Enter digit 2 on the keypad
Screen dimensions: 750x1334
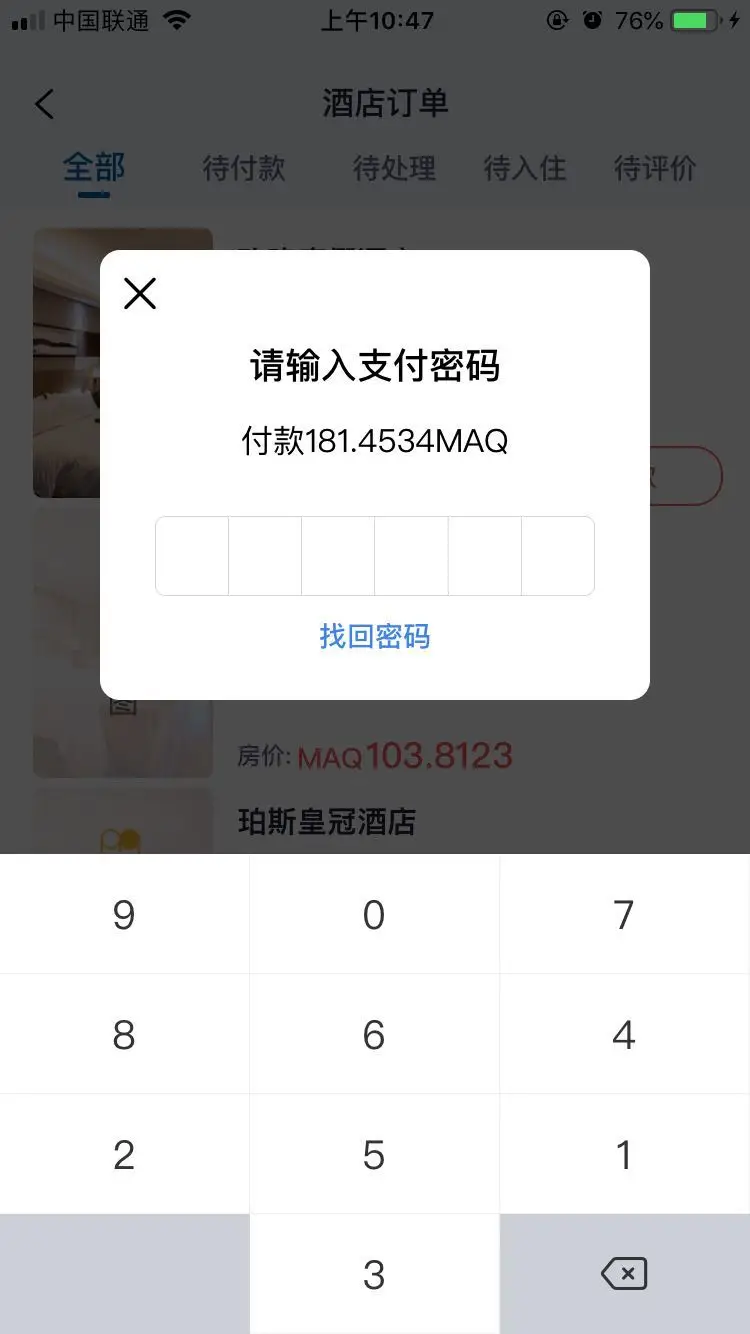point(124,1154)
